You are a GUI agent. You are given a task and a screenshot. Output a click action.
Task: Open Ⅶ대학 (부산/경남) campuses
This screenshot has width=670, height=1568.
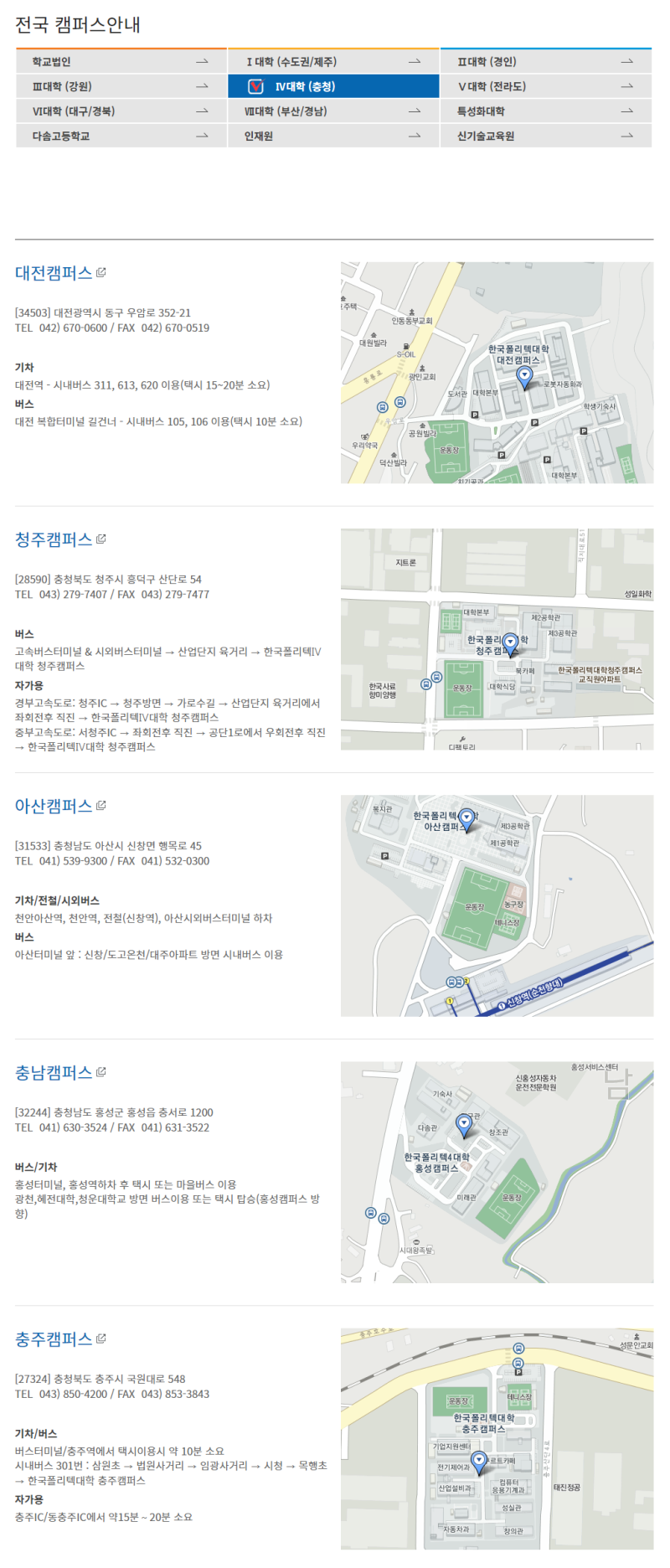pyautogui.click(x=332, y=111)
